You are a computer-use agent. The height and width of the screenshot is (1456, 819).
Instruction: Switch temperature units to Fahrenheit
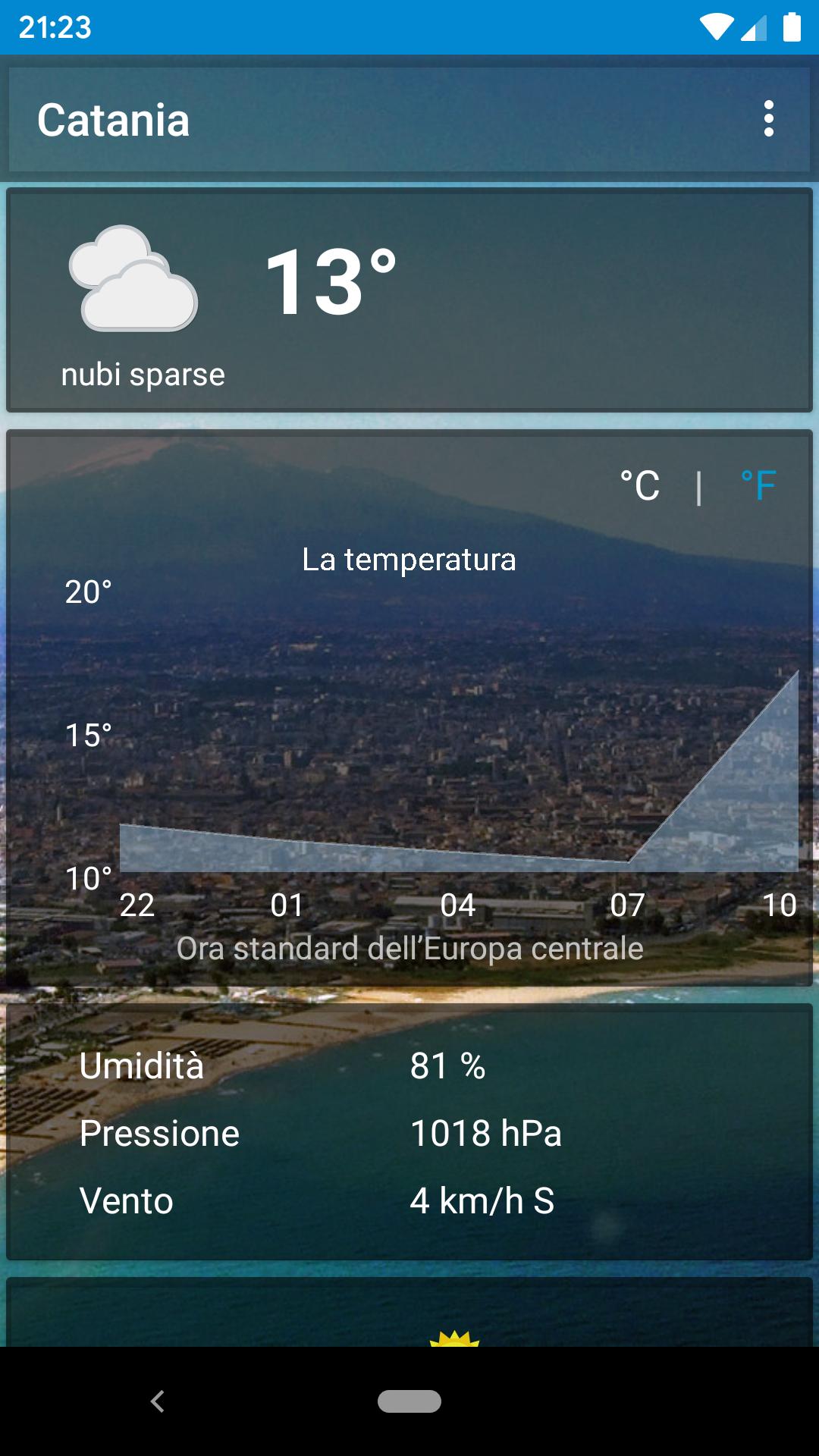point(758,485)
